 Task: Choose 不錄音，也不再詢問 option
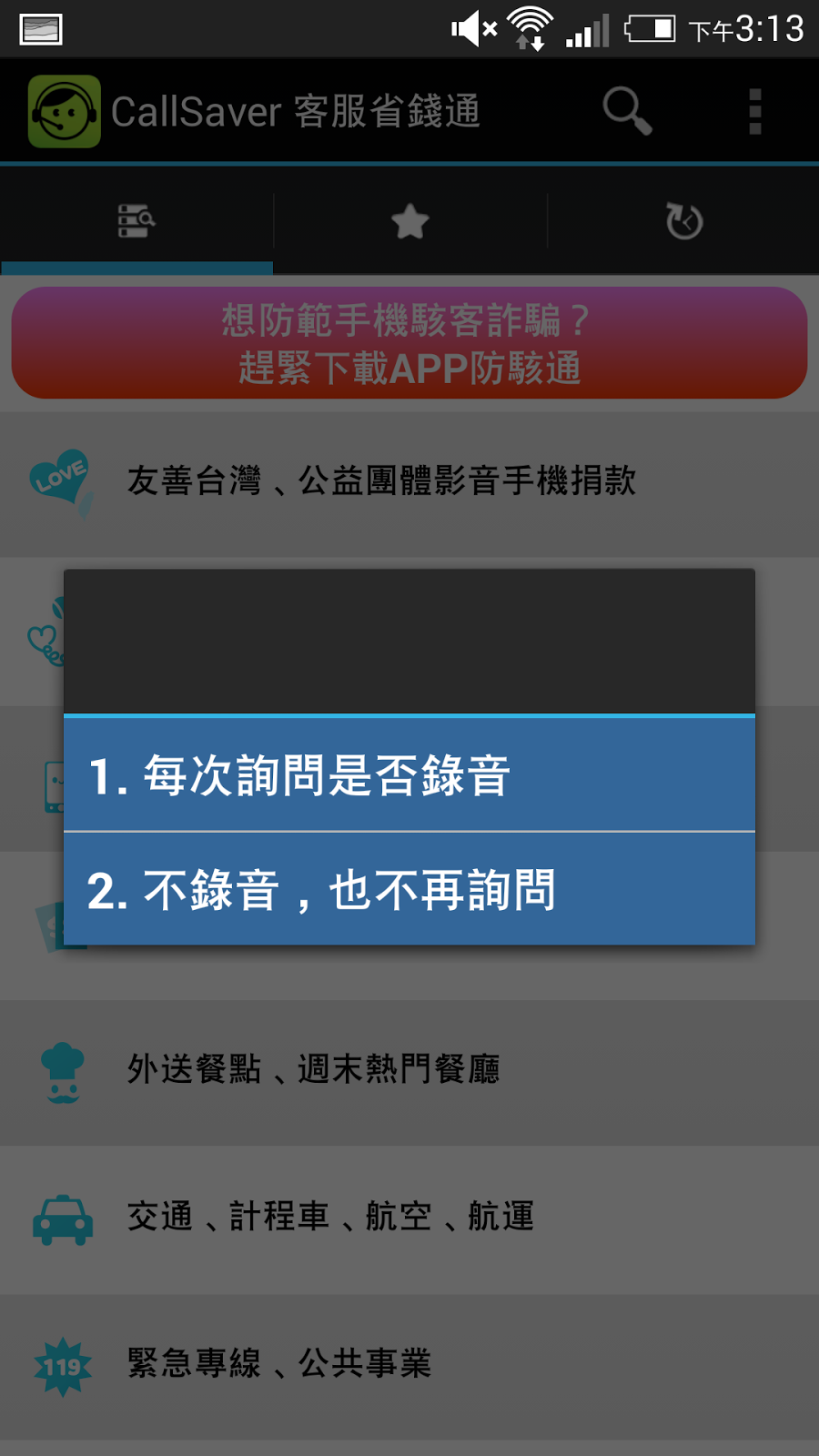click(409, 889)
